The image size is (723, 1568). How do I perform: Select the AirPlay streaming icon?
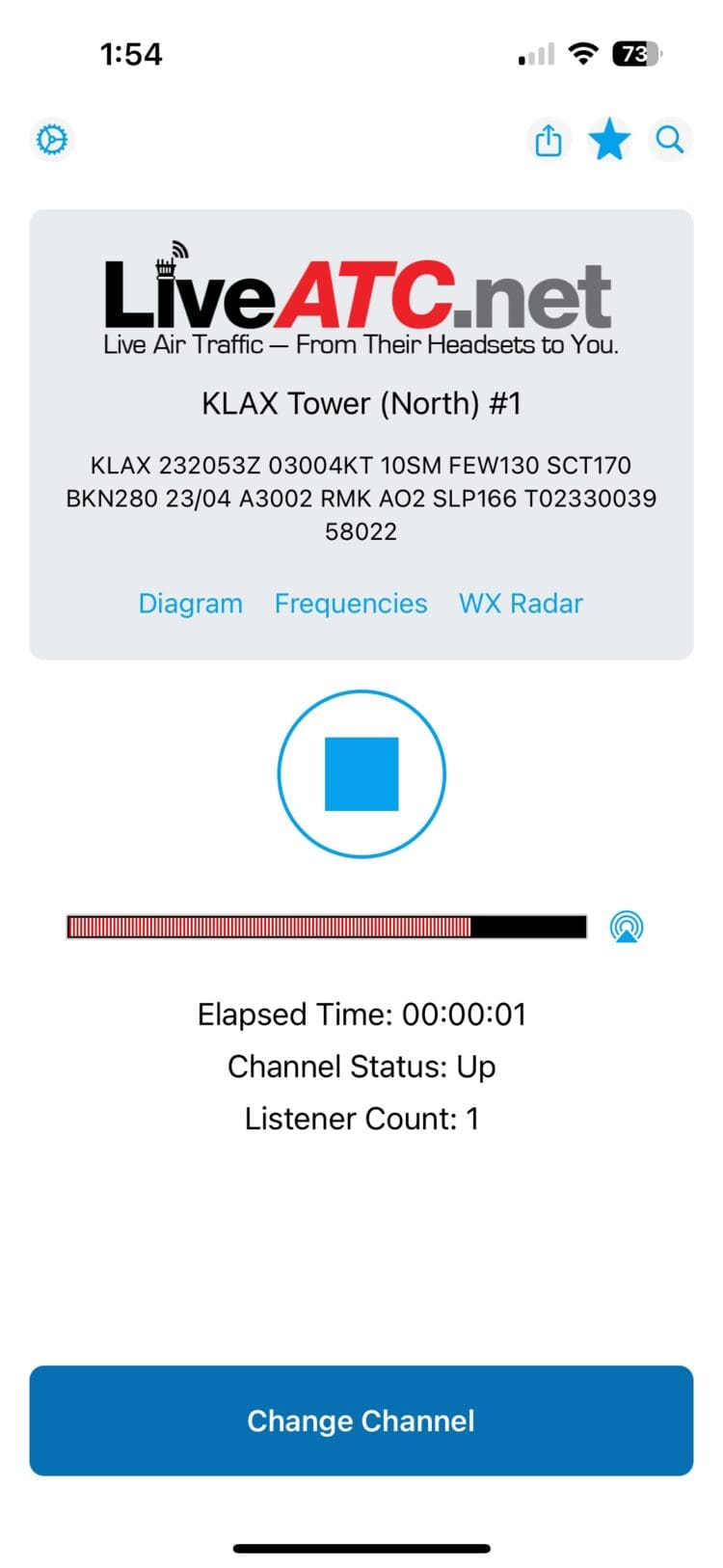coord(626,926)
